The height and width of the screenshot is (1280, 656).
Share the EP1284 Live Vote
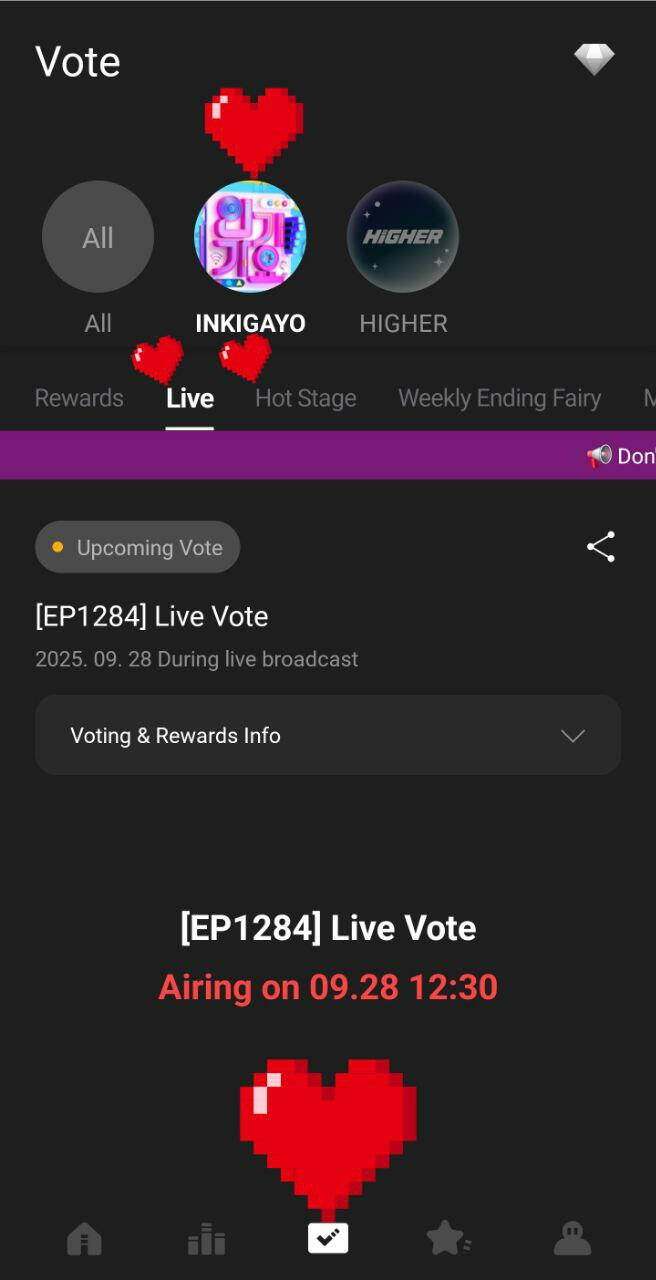click(601, 547)
